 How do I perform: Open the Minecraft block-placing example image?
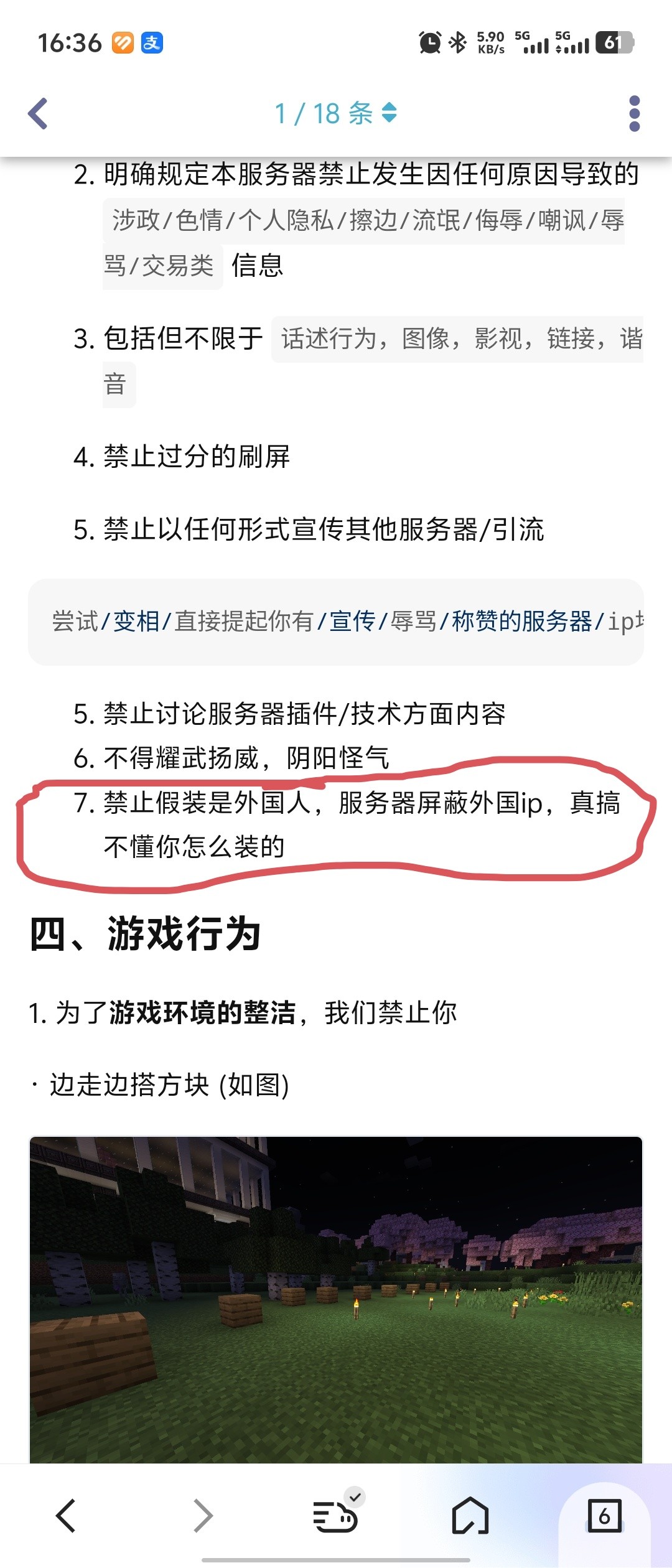coord(336,1298)
